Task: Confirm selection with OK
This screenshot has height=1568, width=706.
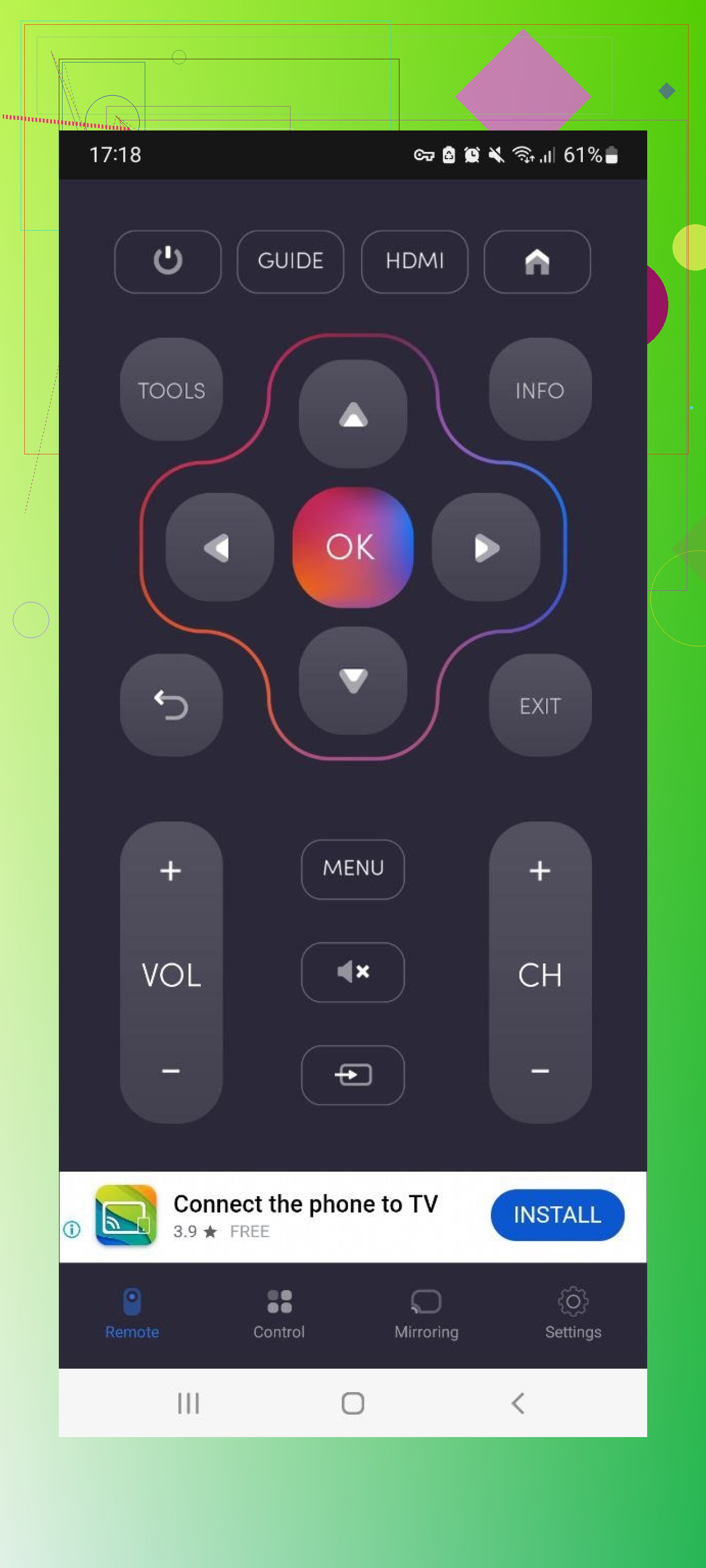Action: [x=352, y=547]
